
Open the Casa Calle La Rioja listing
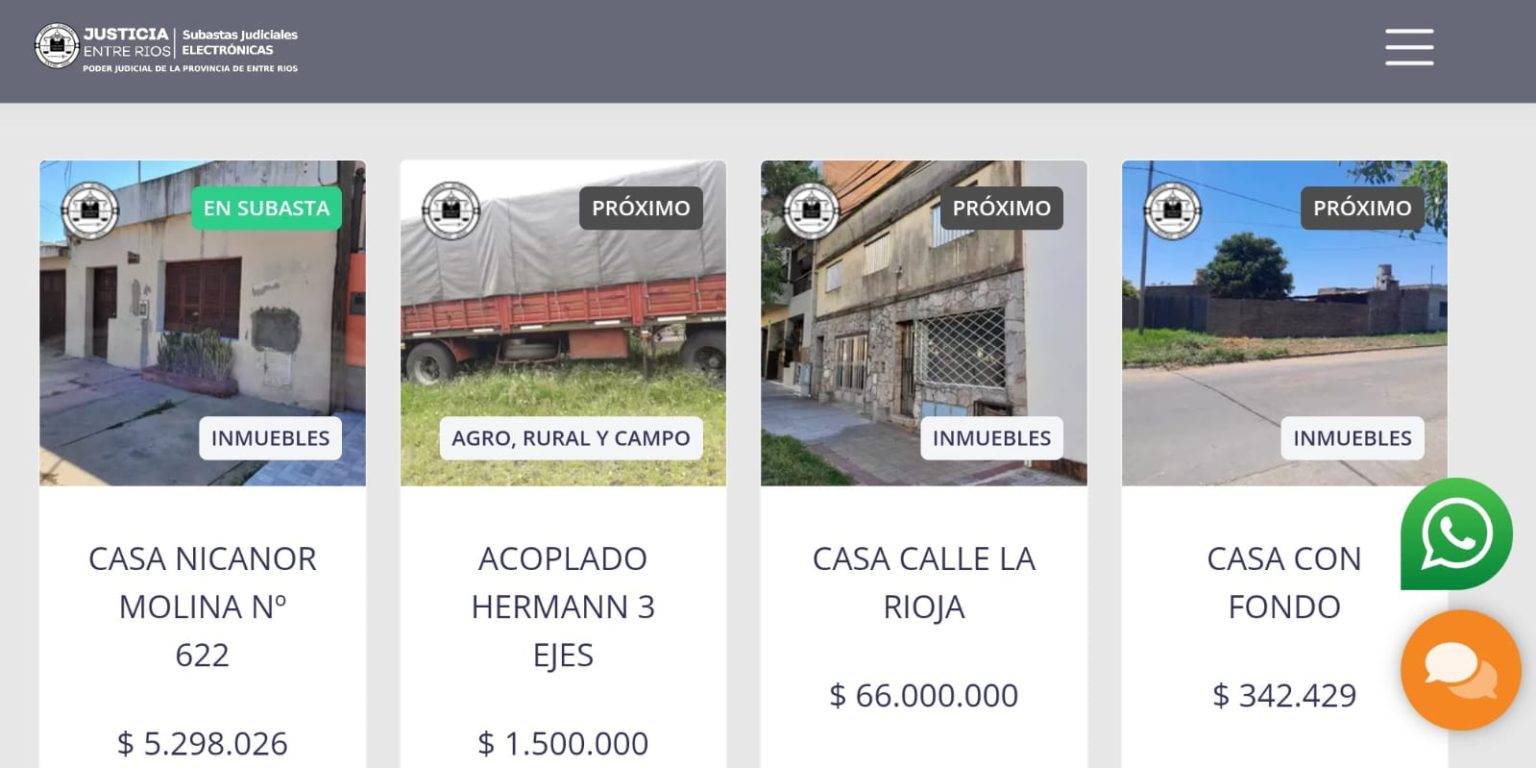pos(923,581)
